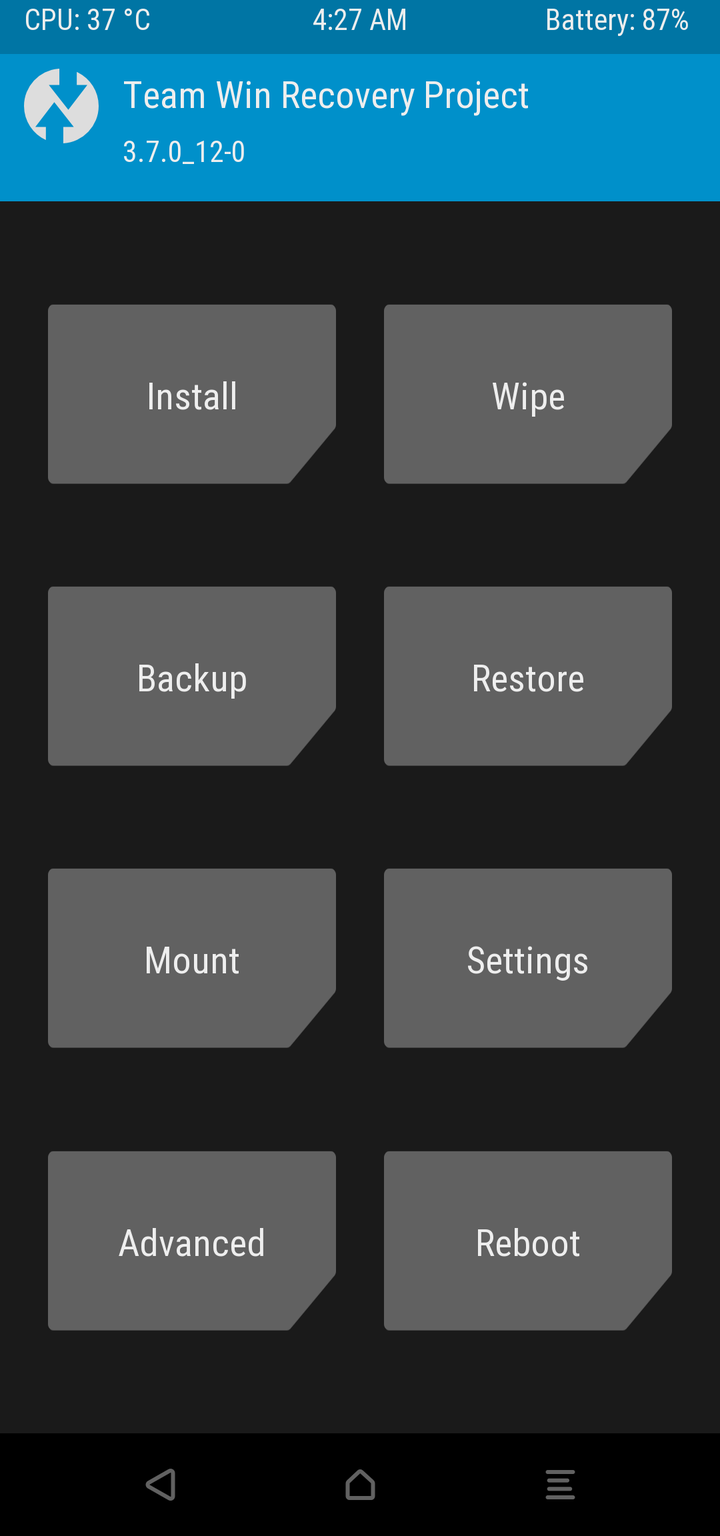Viewport: 720px width, 1536px height.
Task: Open the console log using the lines icon
Action: click(560, 1485)
